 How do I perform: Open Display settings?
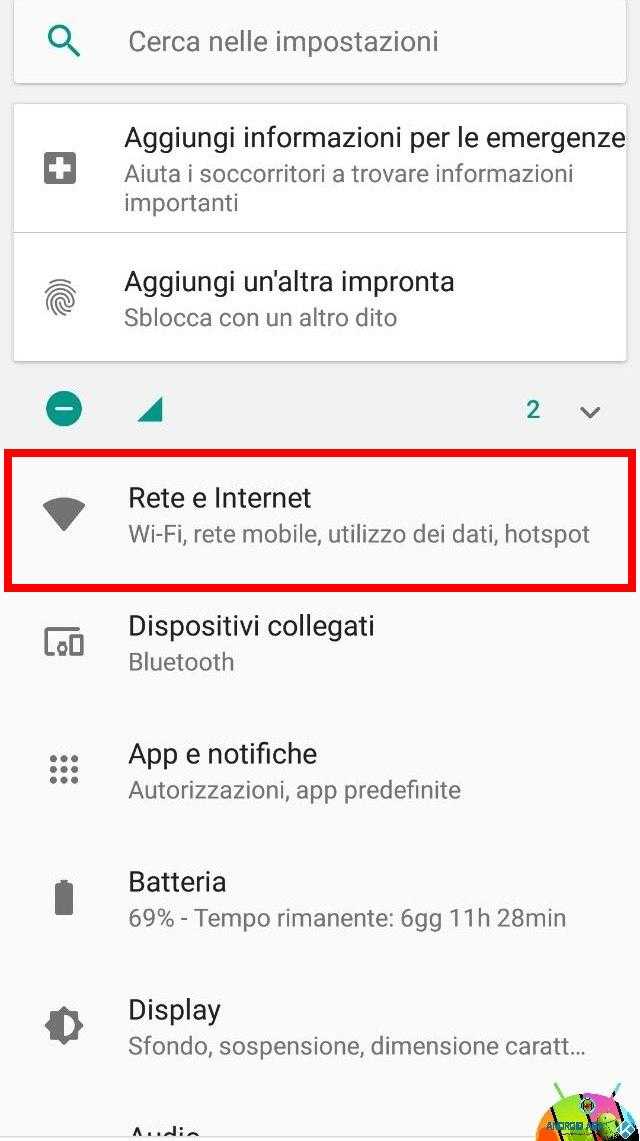(x=320, y=1027)
